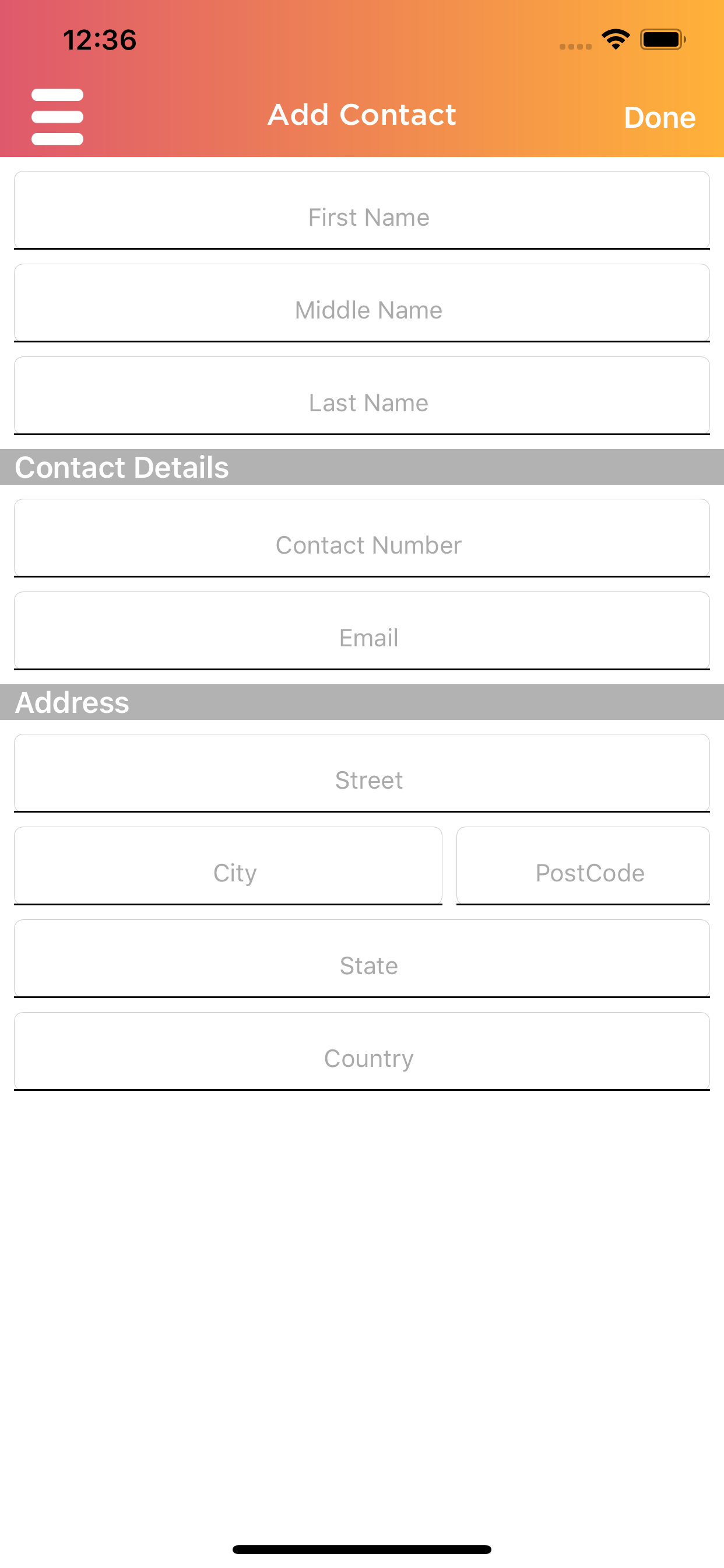The image size is (724, 1568).
Task: Open the hamburger navigation menu
Action: pyautogui.click(x=57, y=116)
